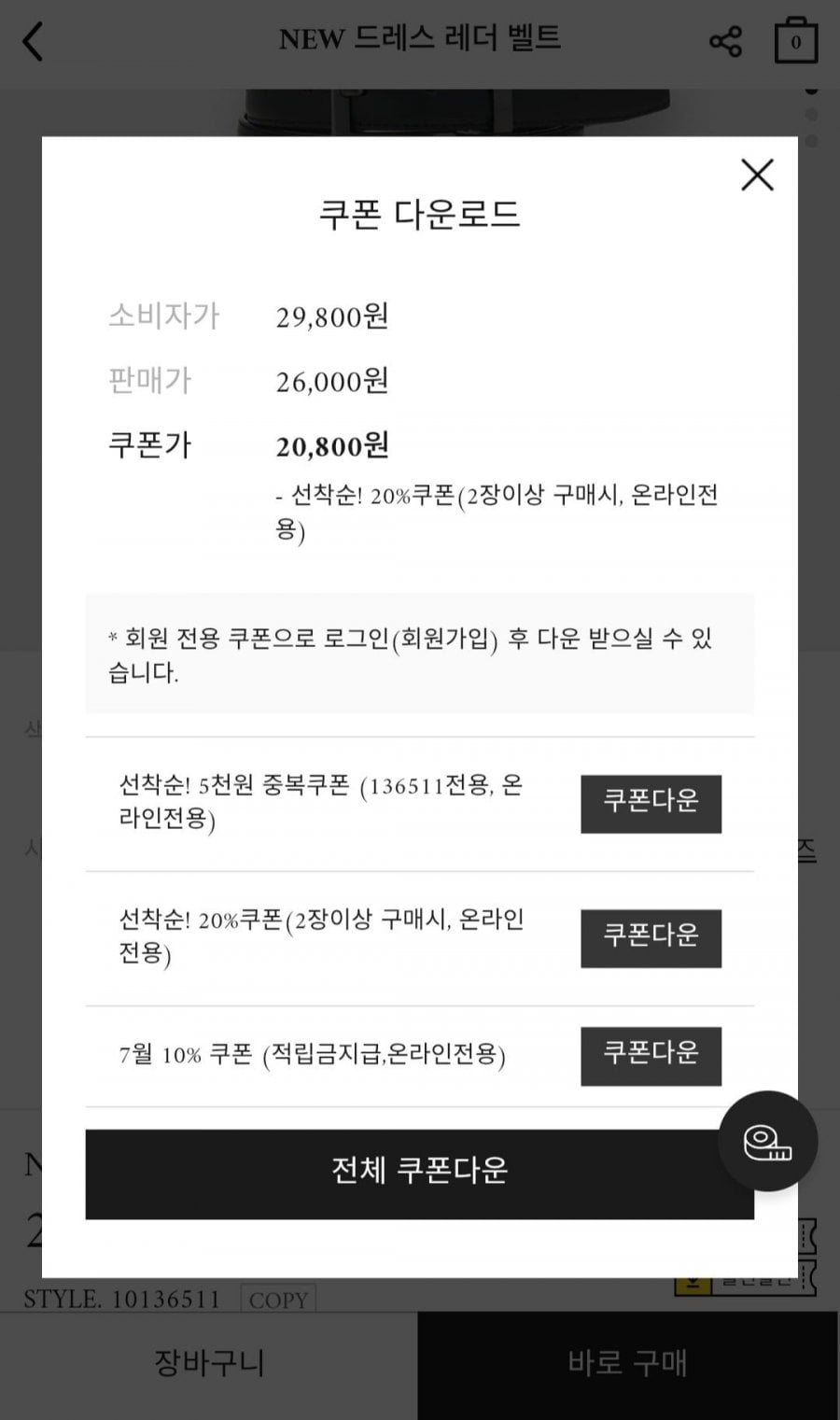The image size is (840, 1420).
Task: Share this belt product
Action: tap(725, 41)
